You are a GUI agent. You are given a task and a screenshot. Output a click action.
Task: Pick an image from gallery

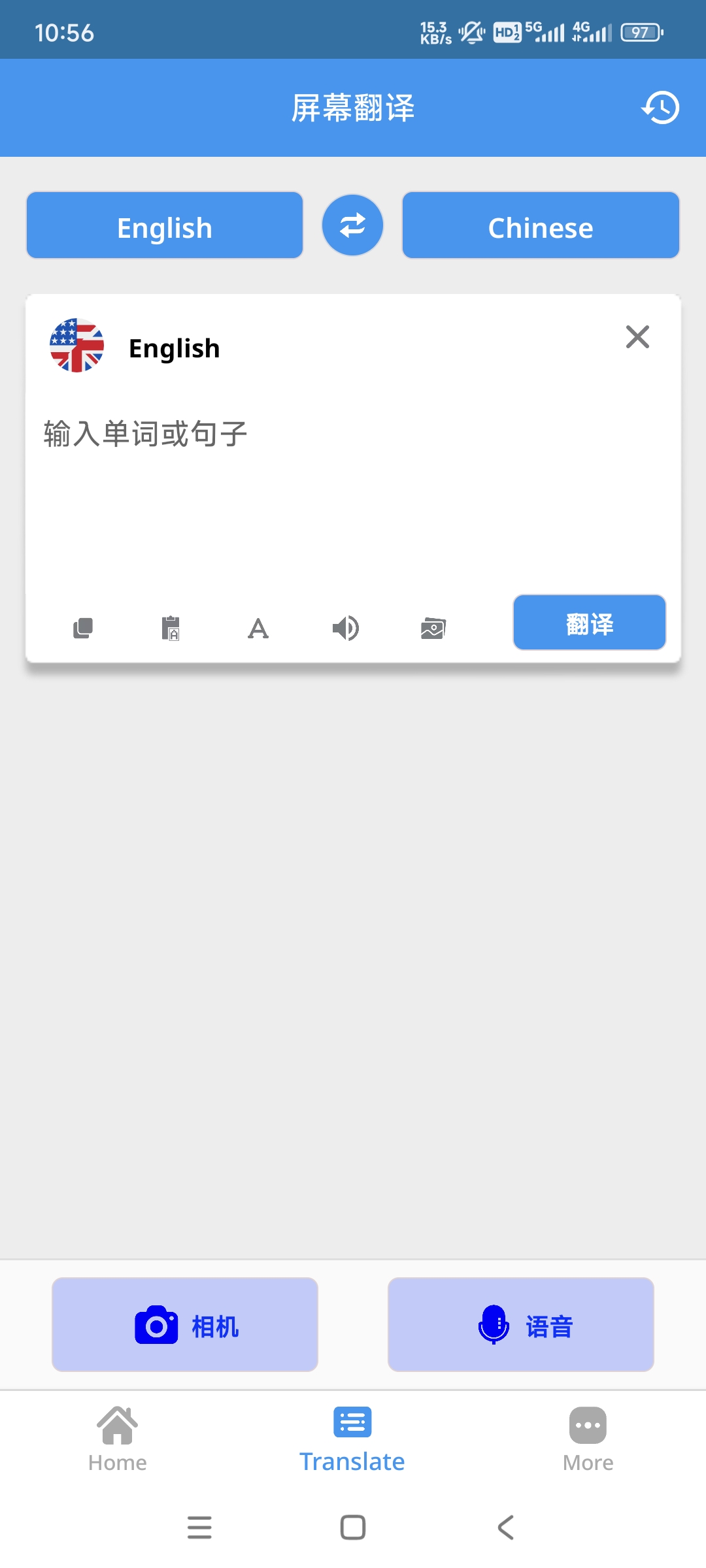433,628
